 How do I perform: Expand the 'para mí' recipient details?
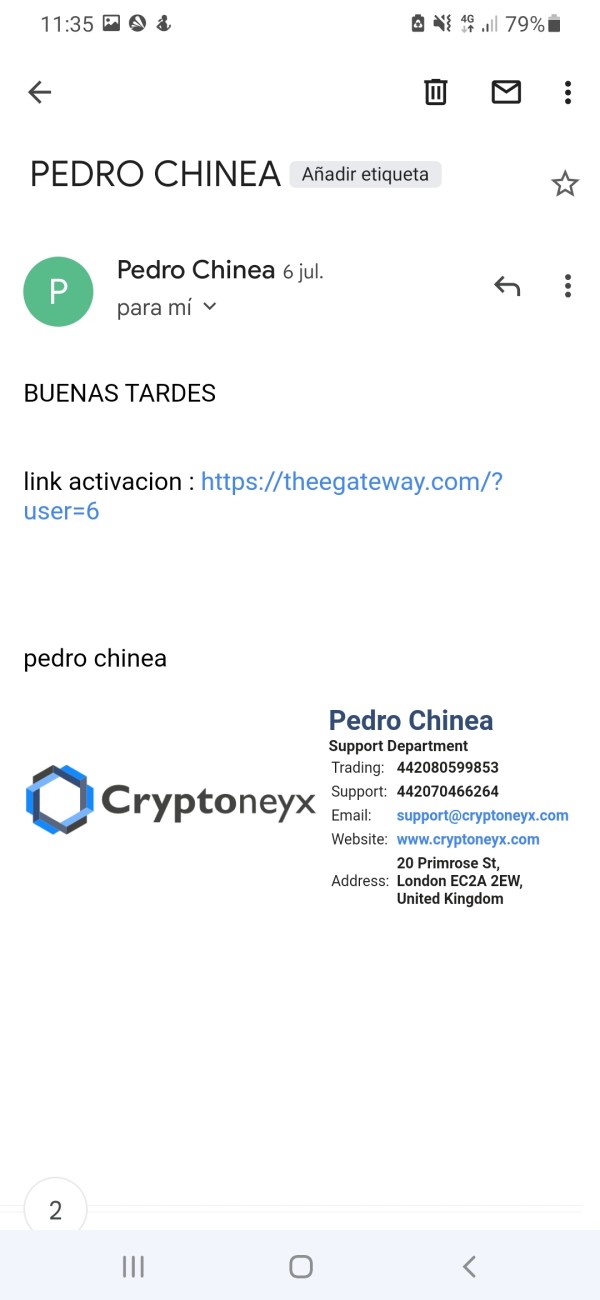click(166, 307)
